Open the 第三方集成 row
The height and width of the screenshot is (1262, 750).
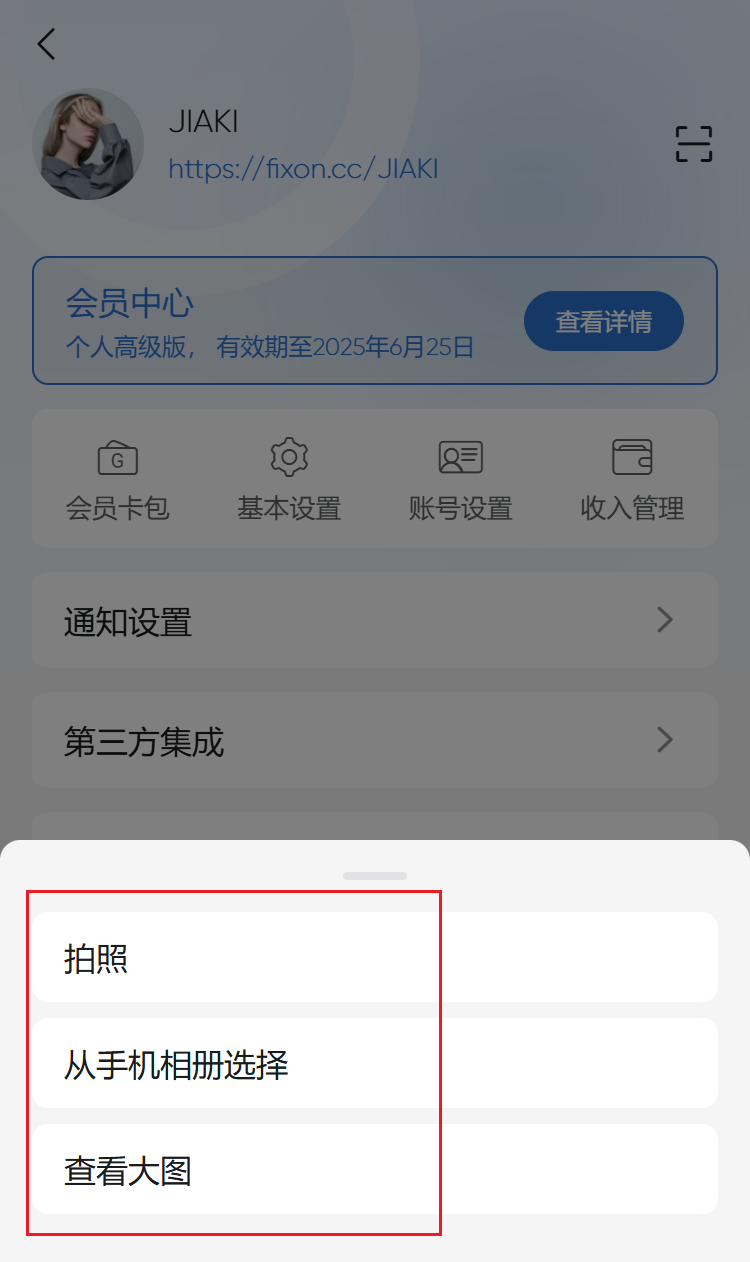pyautogui.click(x=375, y=740)
